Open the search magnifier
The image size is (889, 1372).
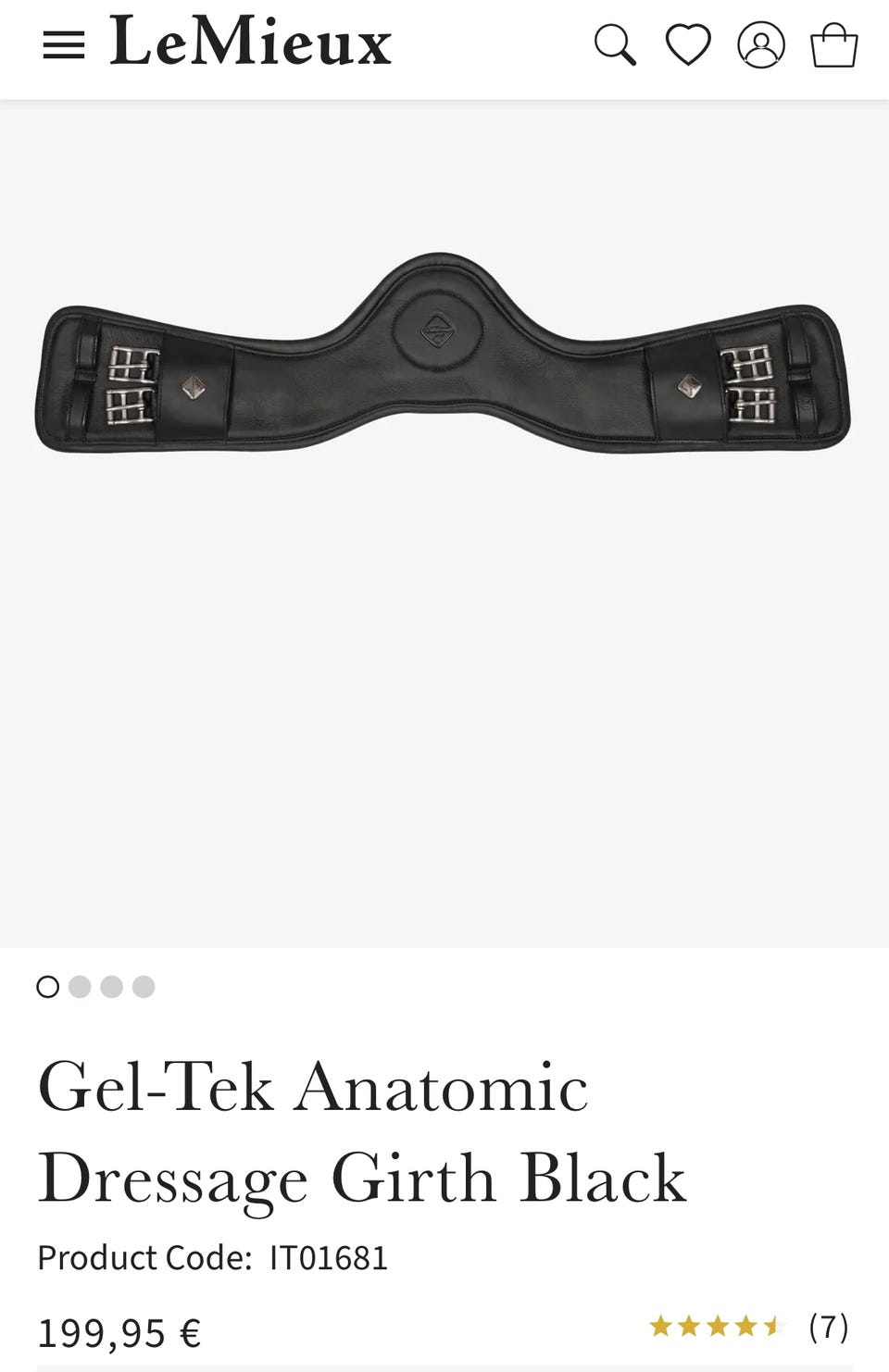pos(615,44)
